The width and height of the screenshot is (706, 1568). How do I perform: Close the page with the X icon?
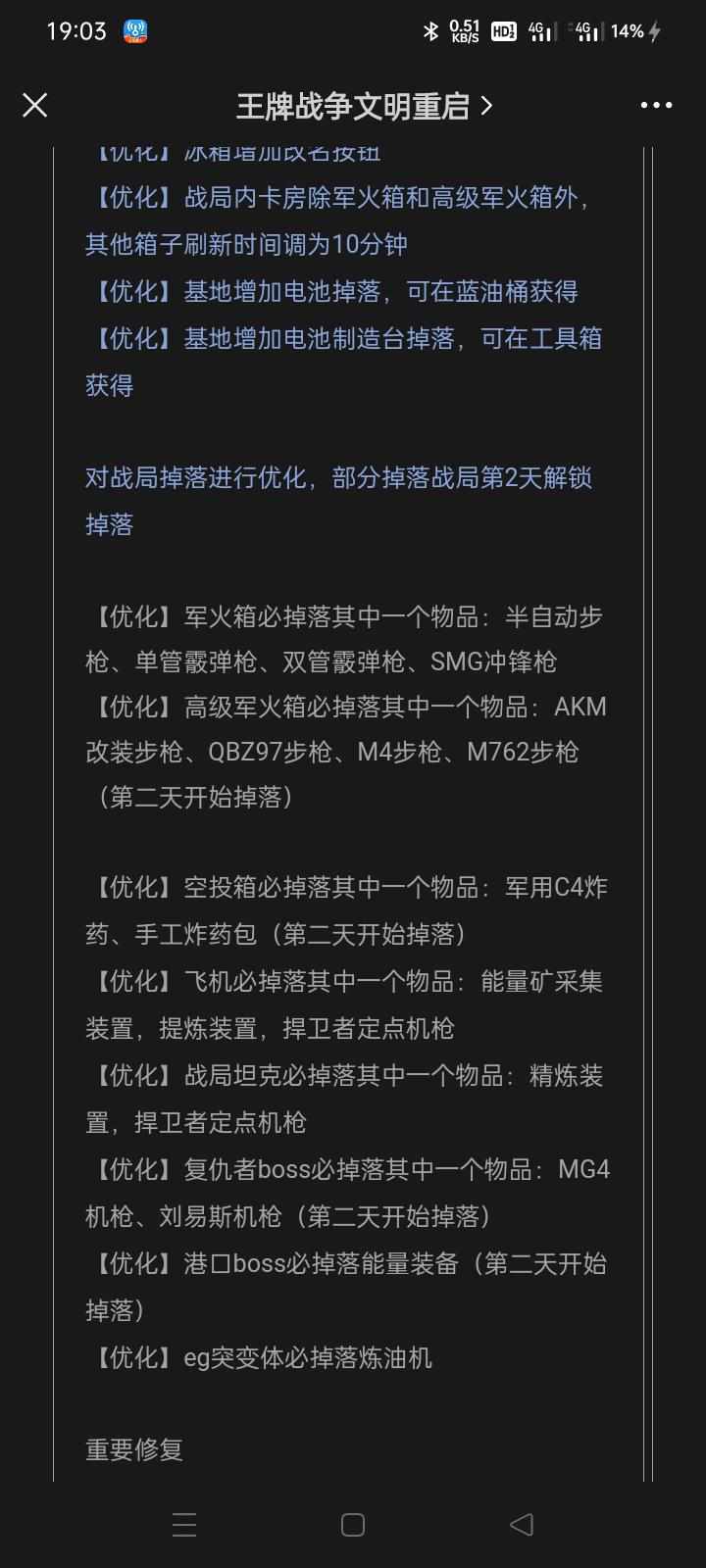pos(35,106)
